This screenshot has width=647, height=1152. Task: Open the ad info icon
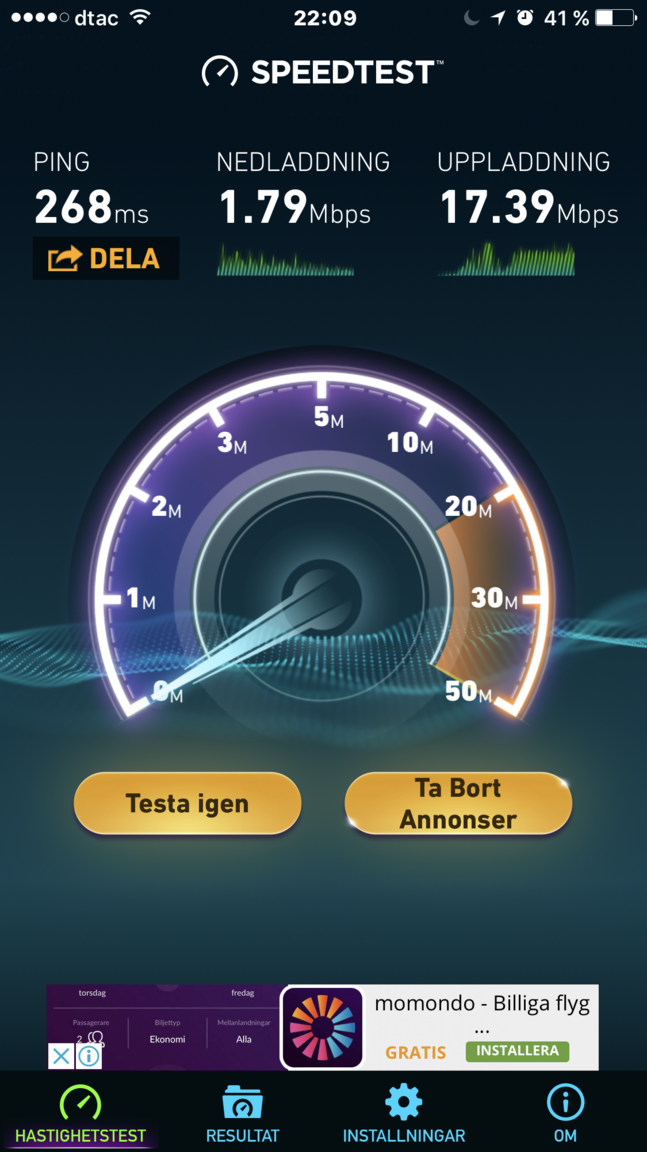pos(89,1056)
